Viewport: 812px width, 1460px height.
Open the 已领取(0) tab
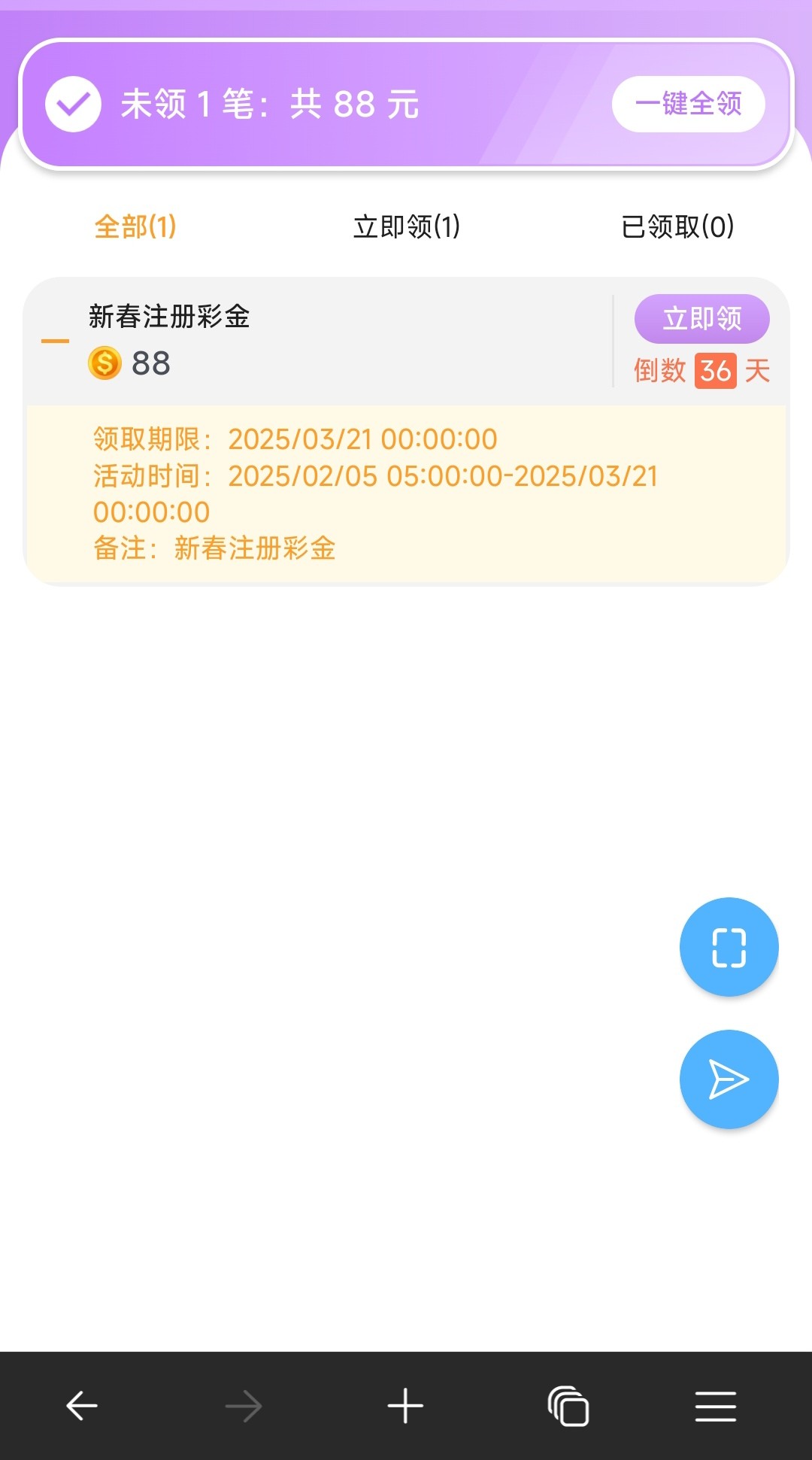coord(677,226)
